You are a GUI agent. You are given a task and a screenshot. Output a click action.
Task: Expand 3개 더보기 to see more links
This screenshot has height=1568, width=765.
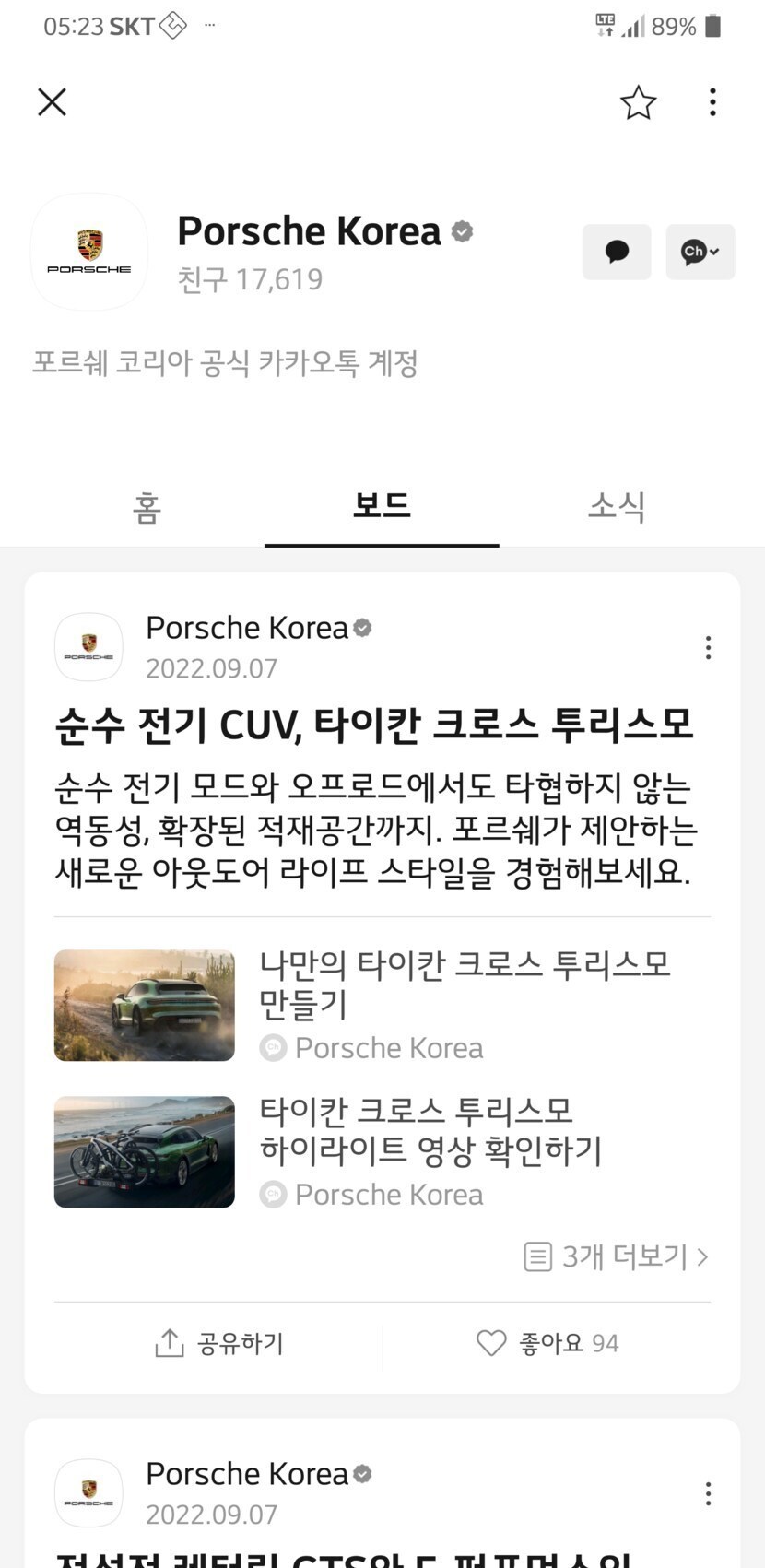click(616, 1256)
